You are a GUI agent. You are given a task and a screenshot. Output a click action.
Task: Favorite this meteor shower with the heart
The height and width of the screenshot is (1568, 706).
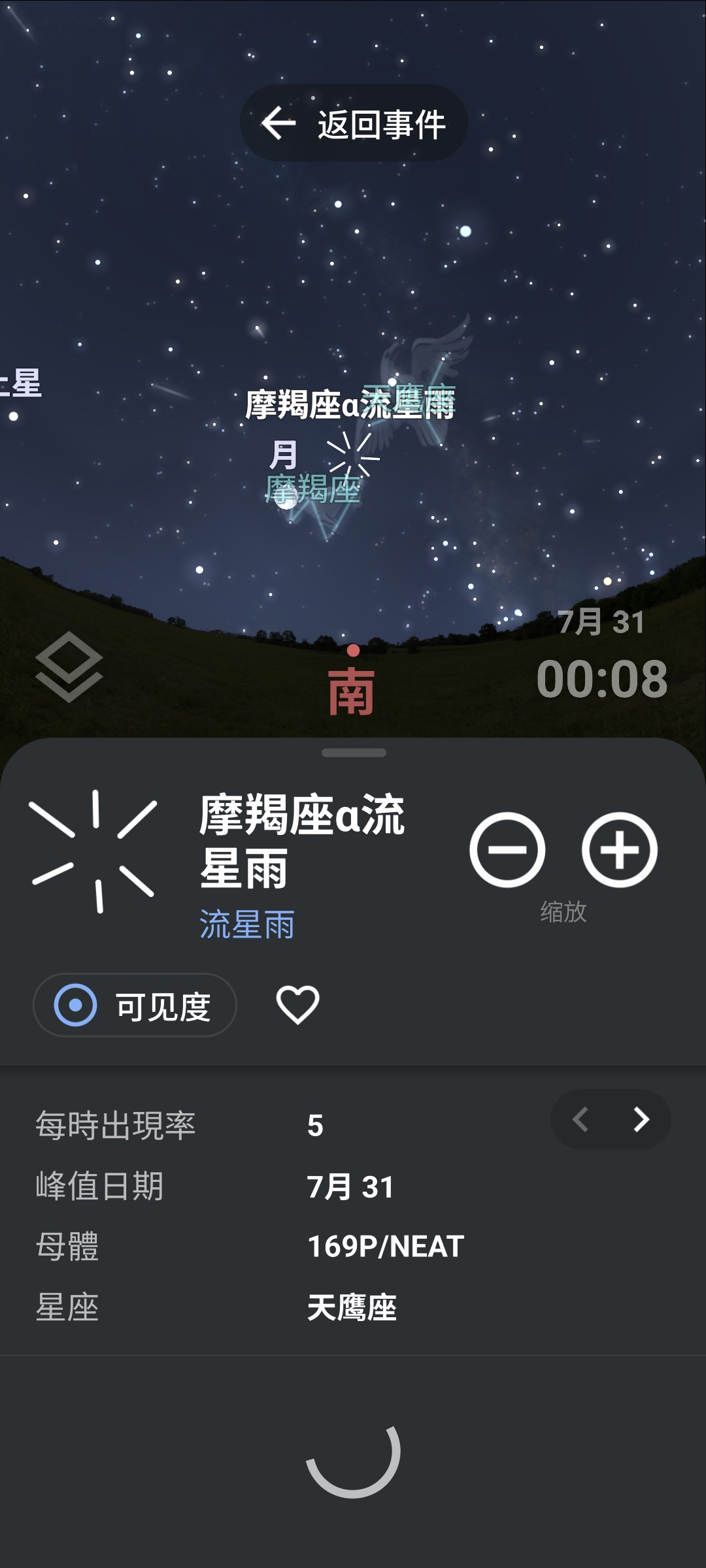coord(297,1005)
